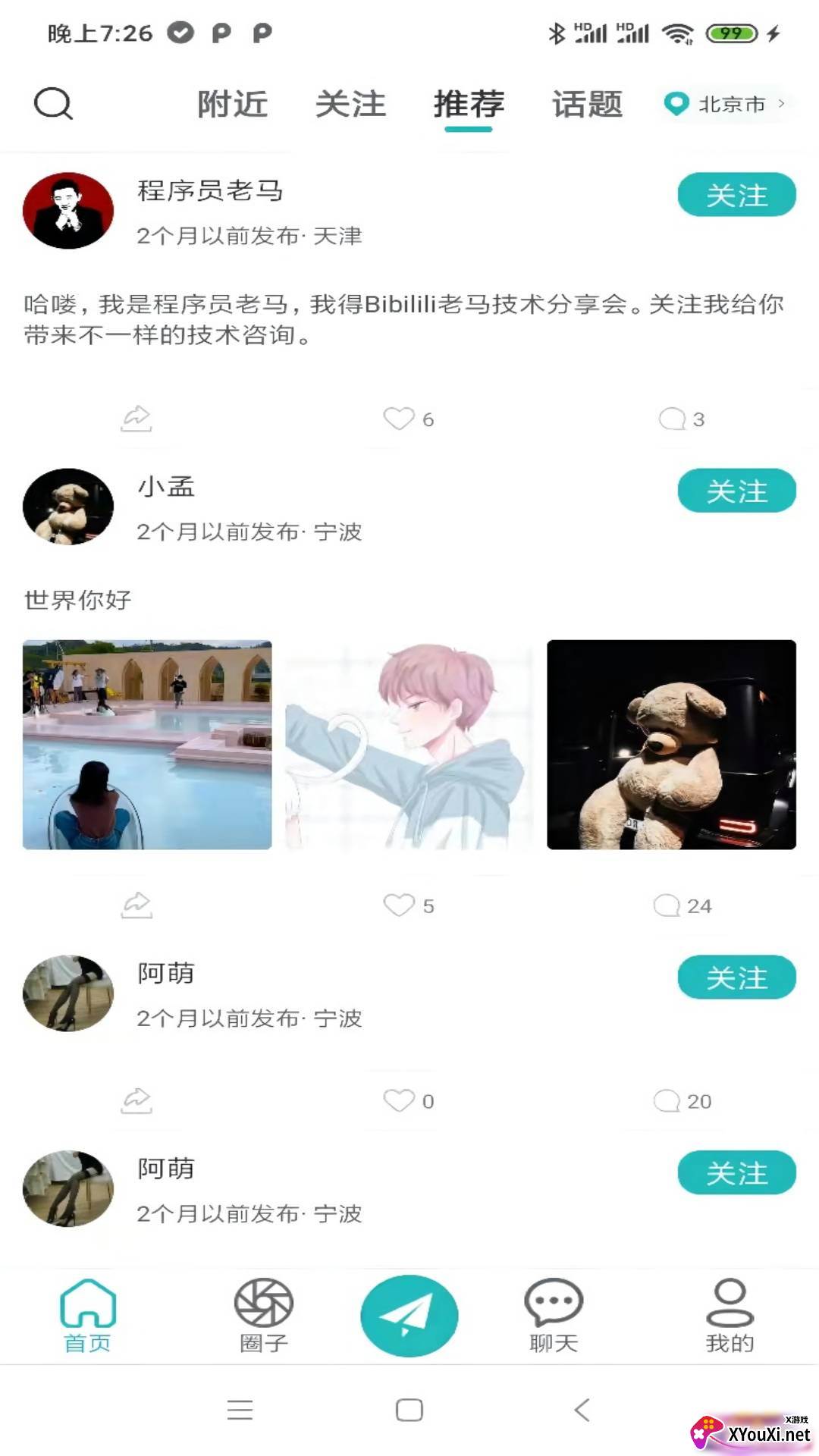Switch to the 关注 tab
Viewport: 819px width, 1456px height.
coord(350,105)
